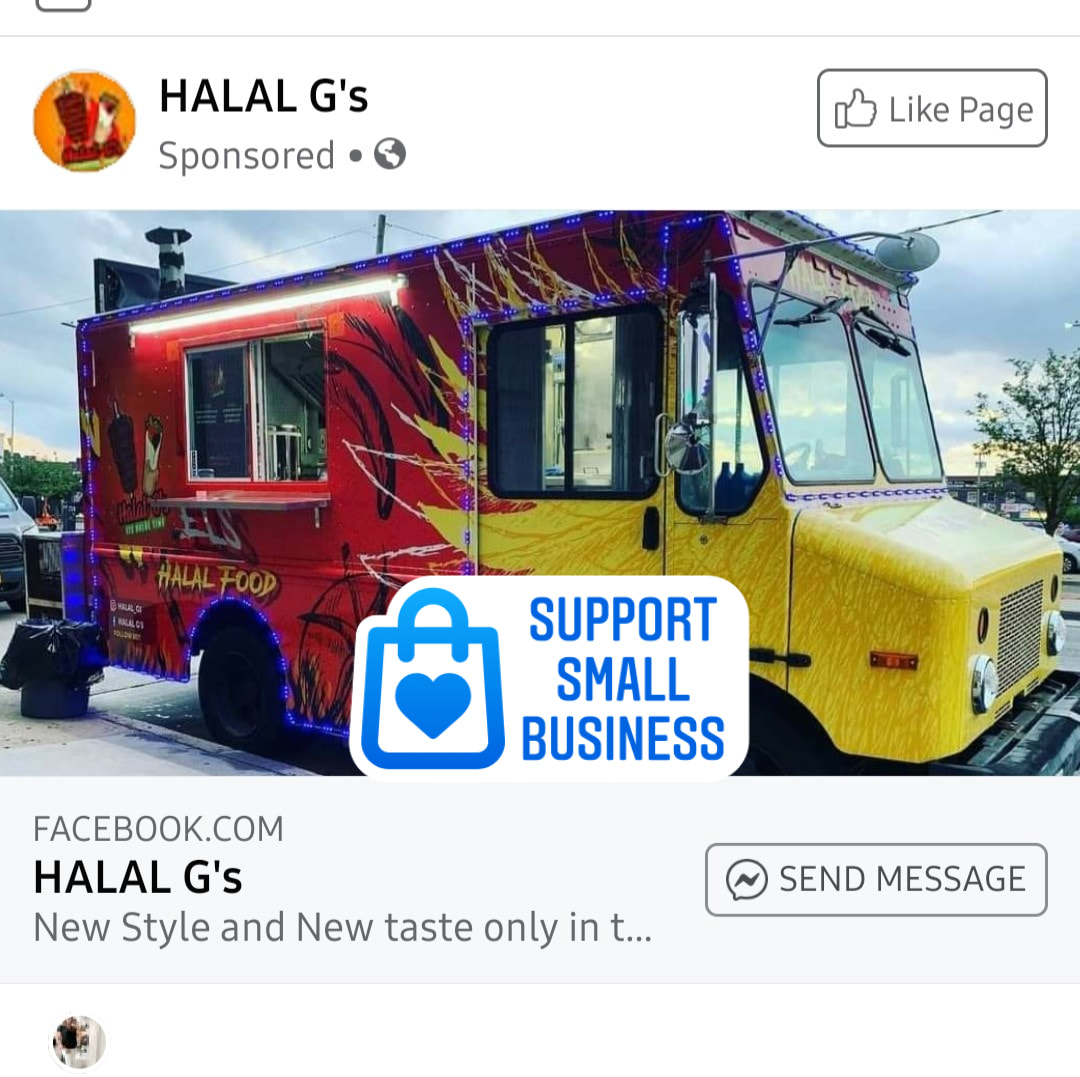Send a message to HALAL G's

point(876,880)
